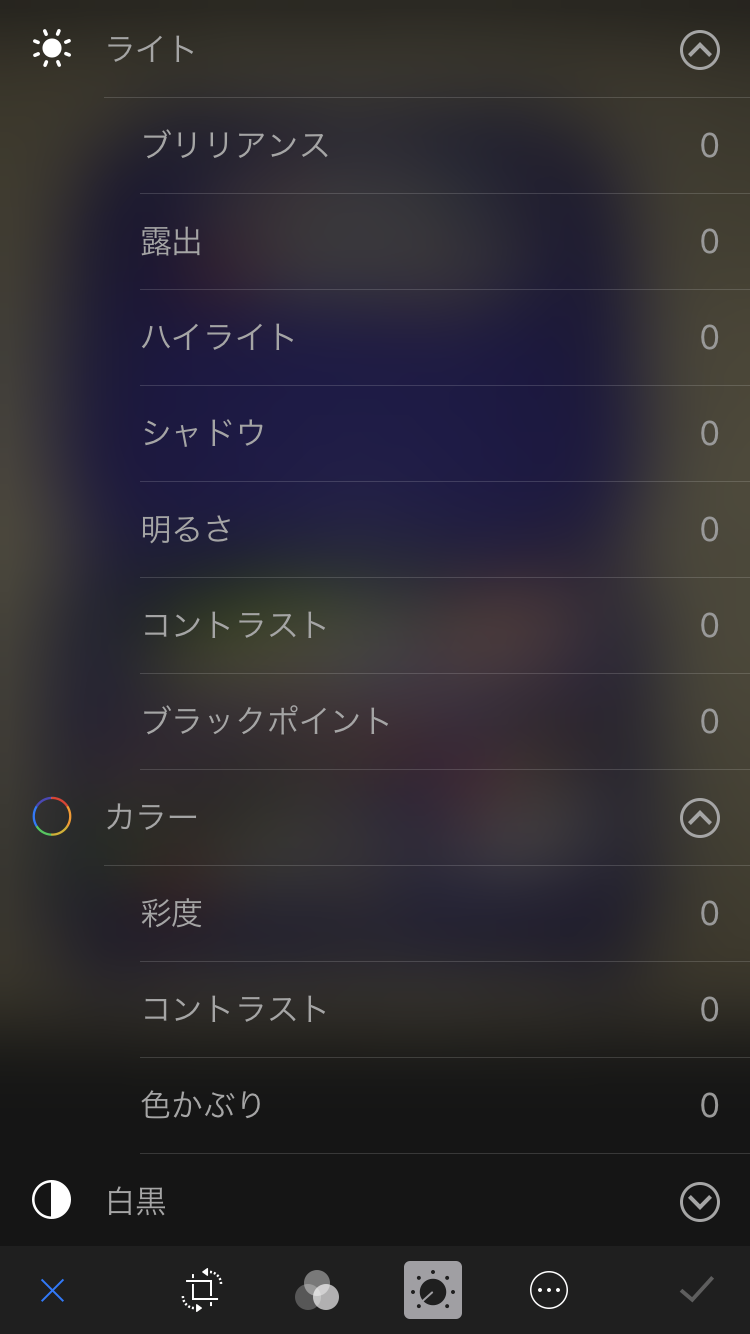Open the 明るさ adjustment
This screenshot has height=1334, width=750.
tap(445, 530)
